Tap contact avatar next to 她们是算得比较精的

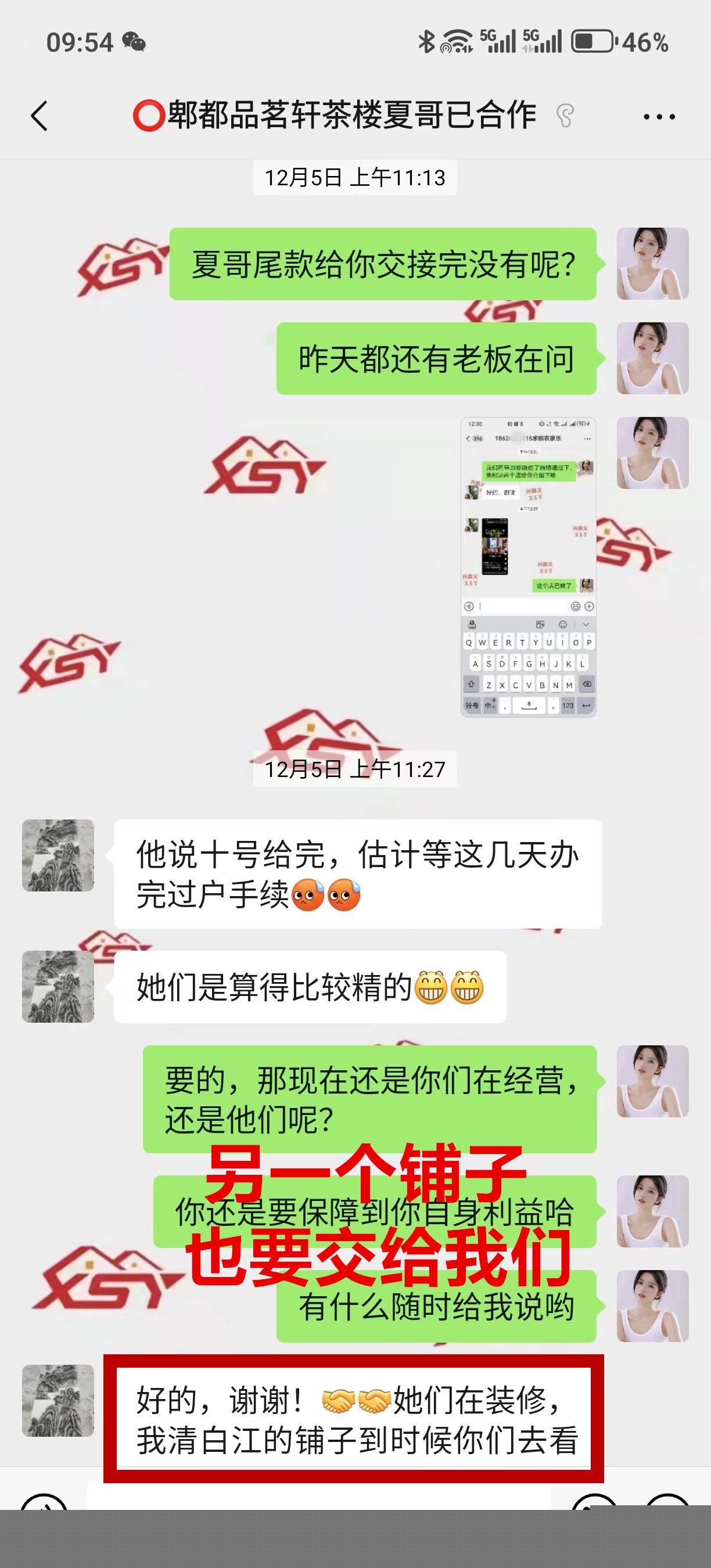coord(59,986)
